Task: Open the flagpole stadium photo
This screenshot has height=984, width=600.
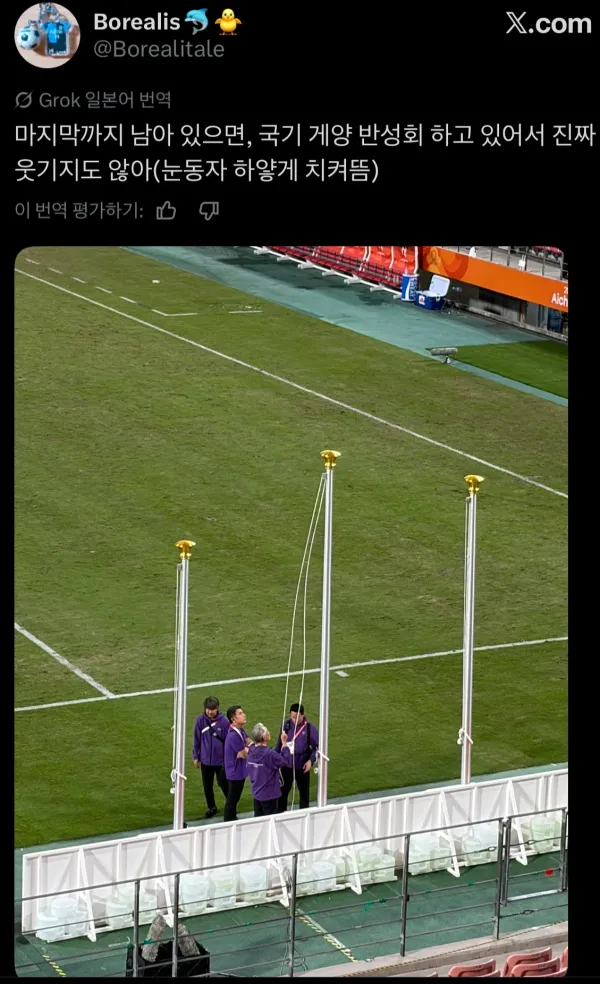Action: pyautogui.click(x=291, y=611)
